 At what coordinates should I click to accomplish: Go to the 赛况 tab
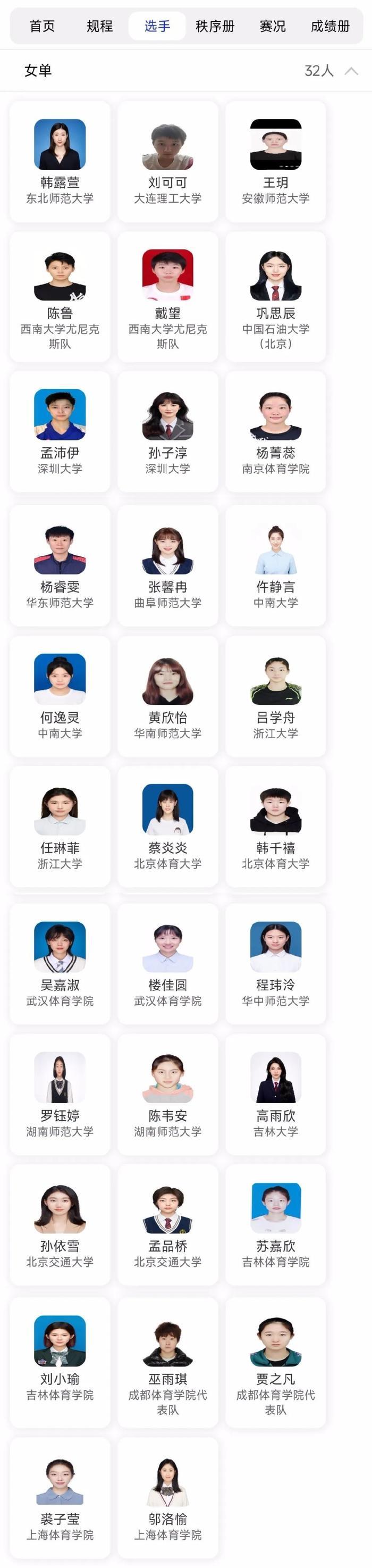tap(272, 26)
